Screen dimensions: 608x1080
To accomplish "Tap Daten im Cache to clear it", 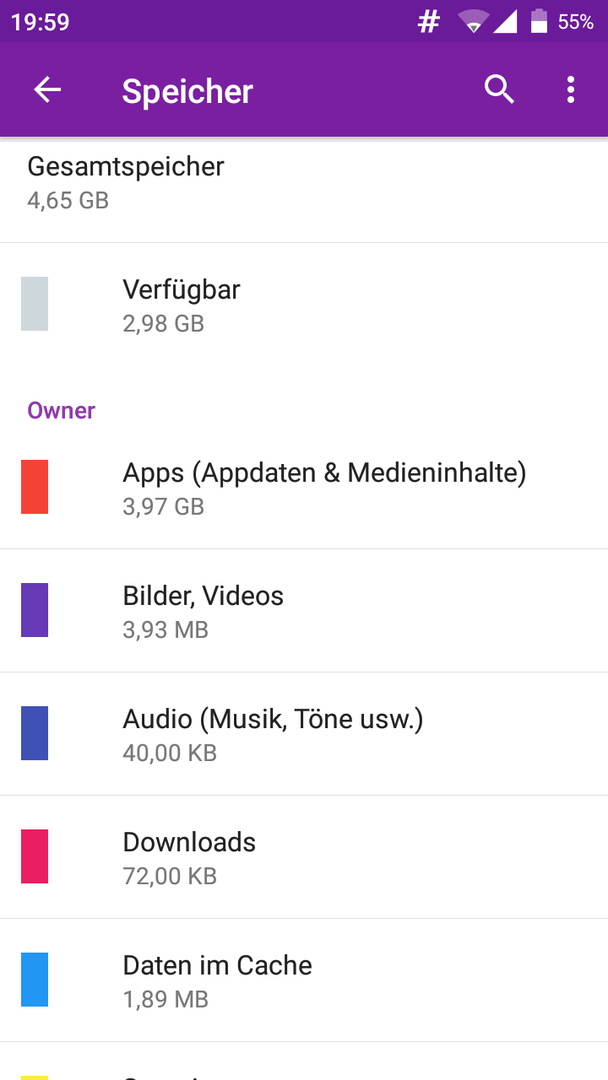I will [x=304, y=980].
